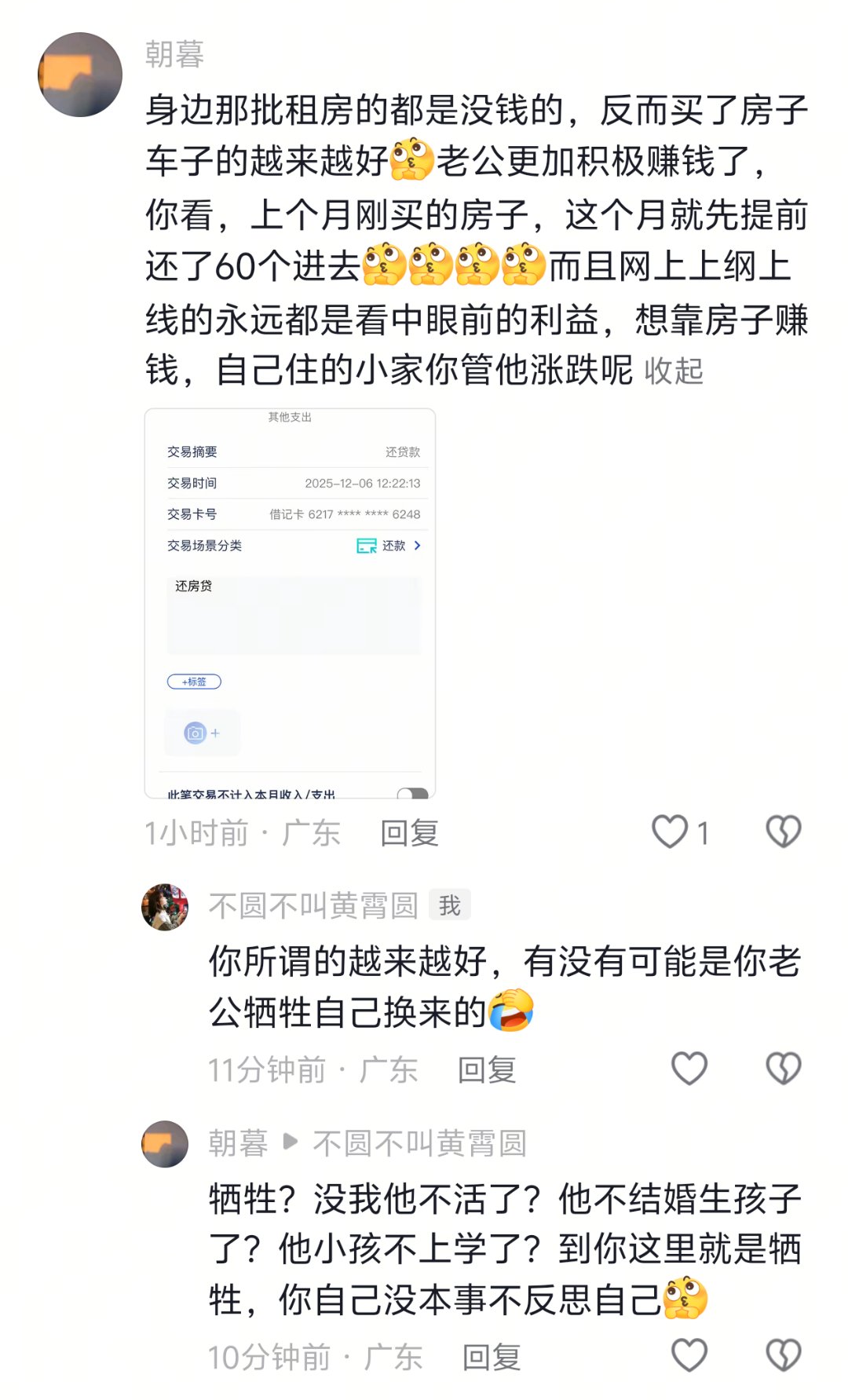Open 不圆不叫黄霄圆's profile avatar
Image resolution: width=848 pixels, height=1400 pixels.
165,907
